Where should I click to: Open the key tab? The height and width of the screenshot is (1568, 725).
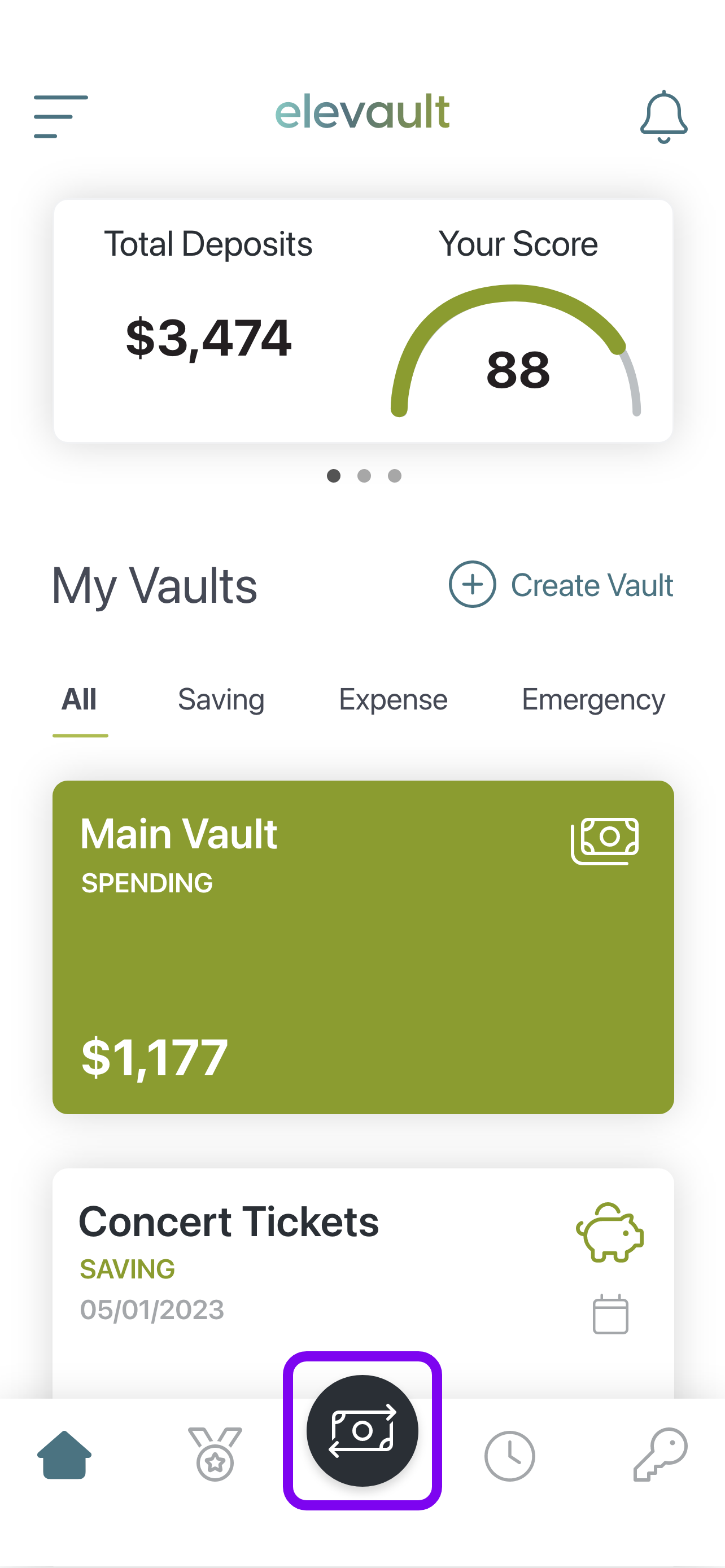(661, 1454)
